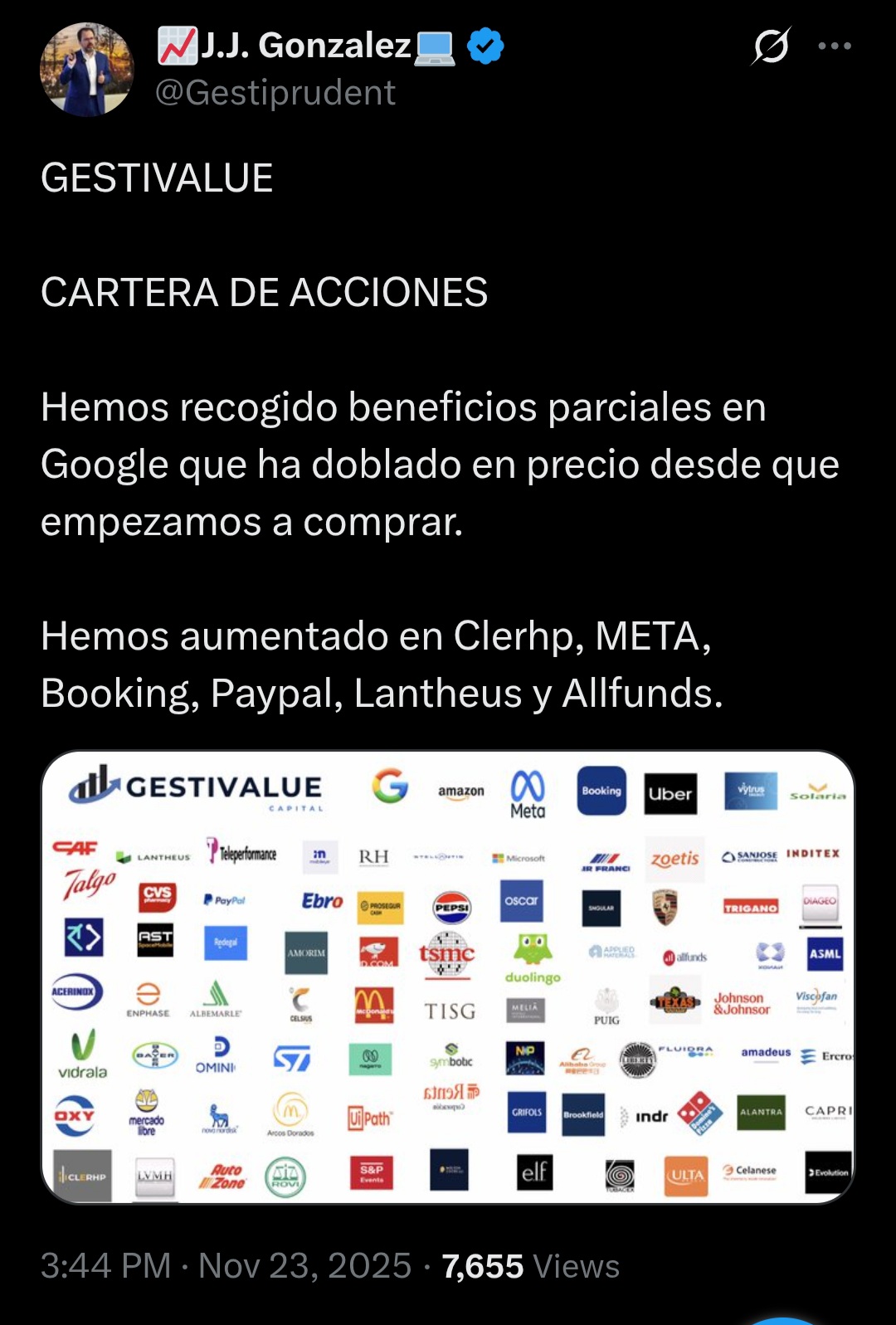Open the tweet options ellipsis menu
This screenshot has width=896, height=1325.
pyautogui.click(x=834, y=47)
